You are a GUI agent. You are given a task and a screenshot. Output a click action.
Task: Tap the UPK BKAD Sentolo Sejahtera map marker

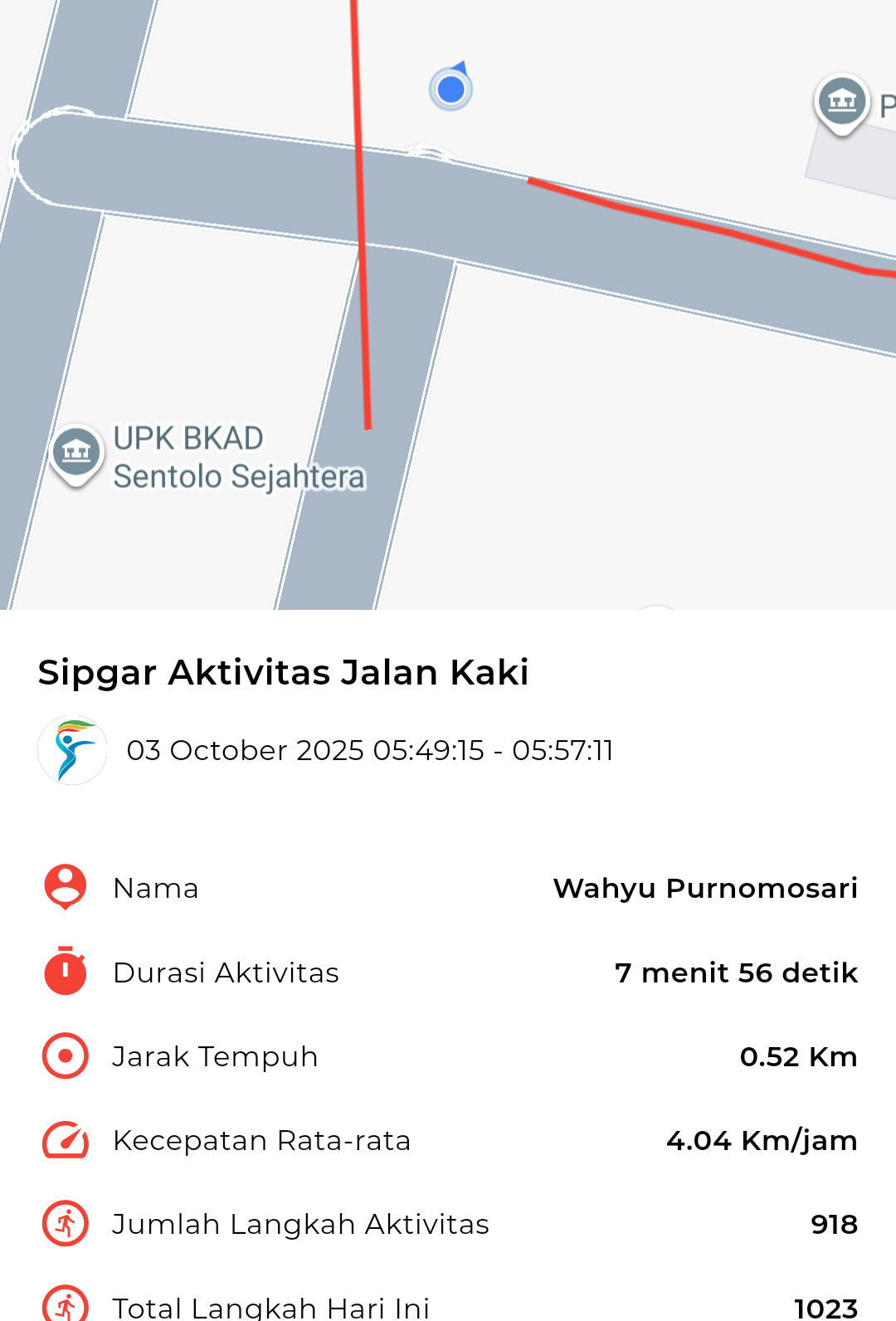76,453
